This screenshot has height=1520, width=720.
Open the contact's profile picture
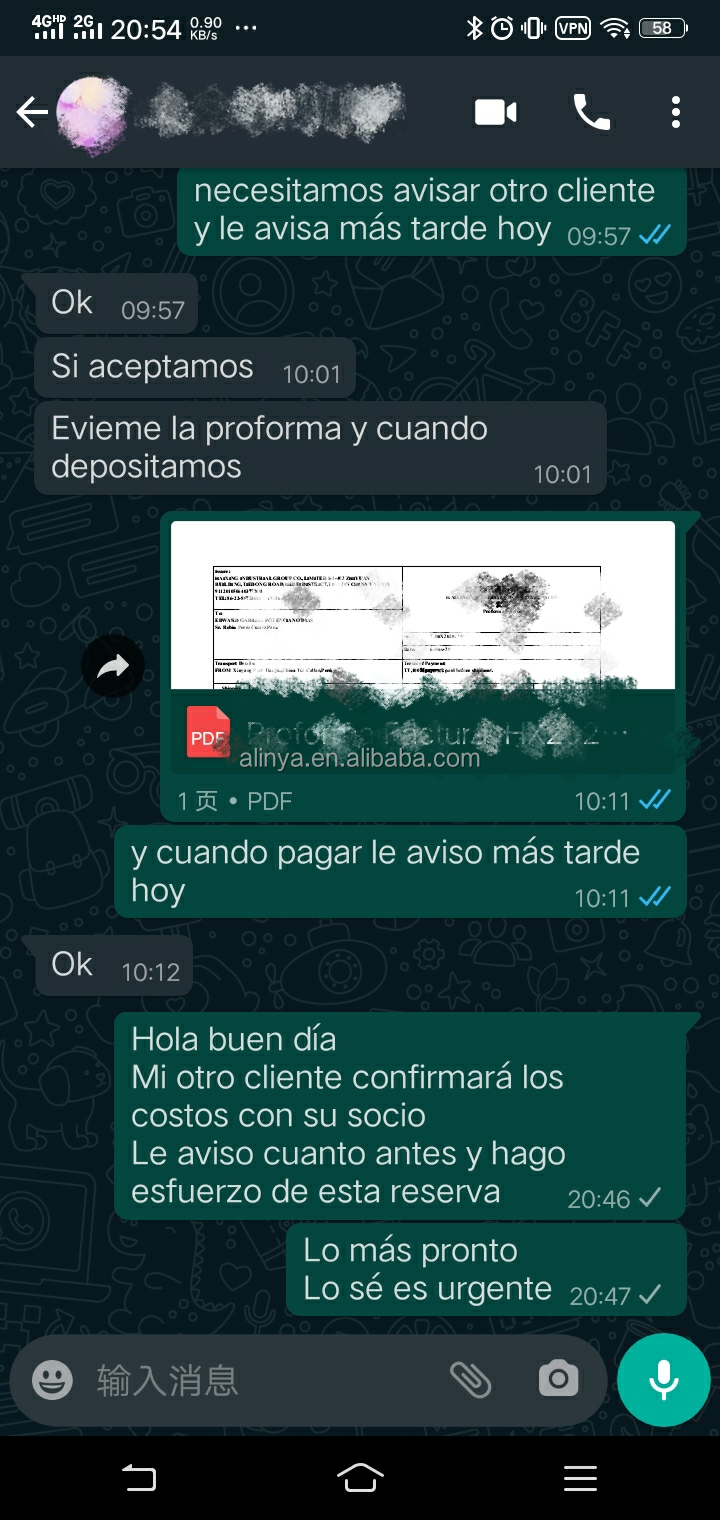coord(92,113)
